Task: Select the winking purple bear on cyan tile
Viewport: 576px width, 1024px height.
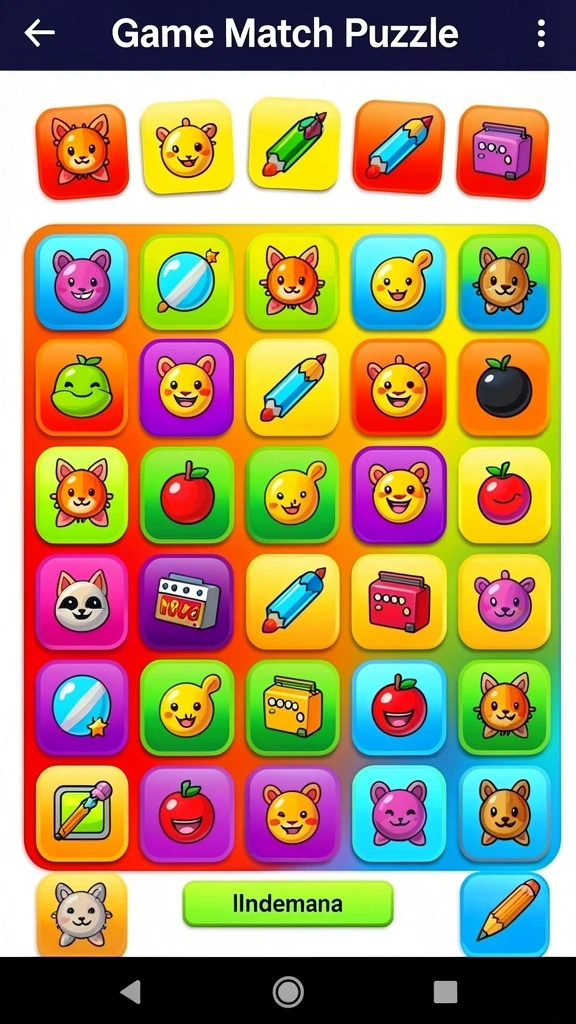Action: [399, 813]
